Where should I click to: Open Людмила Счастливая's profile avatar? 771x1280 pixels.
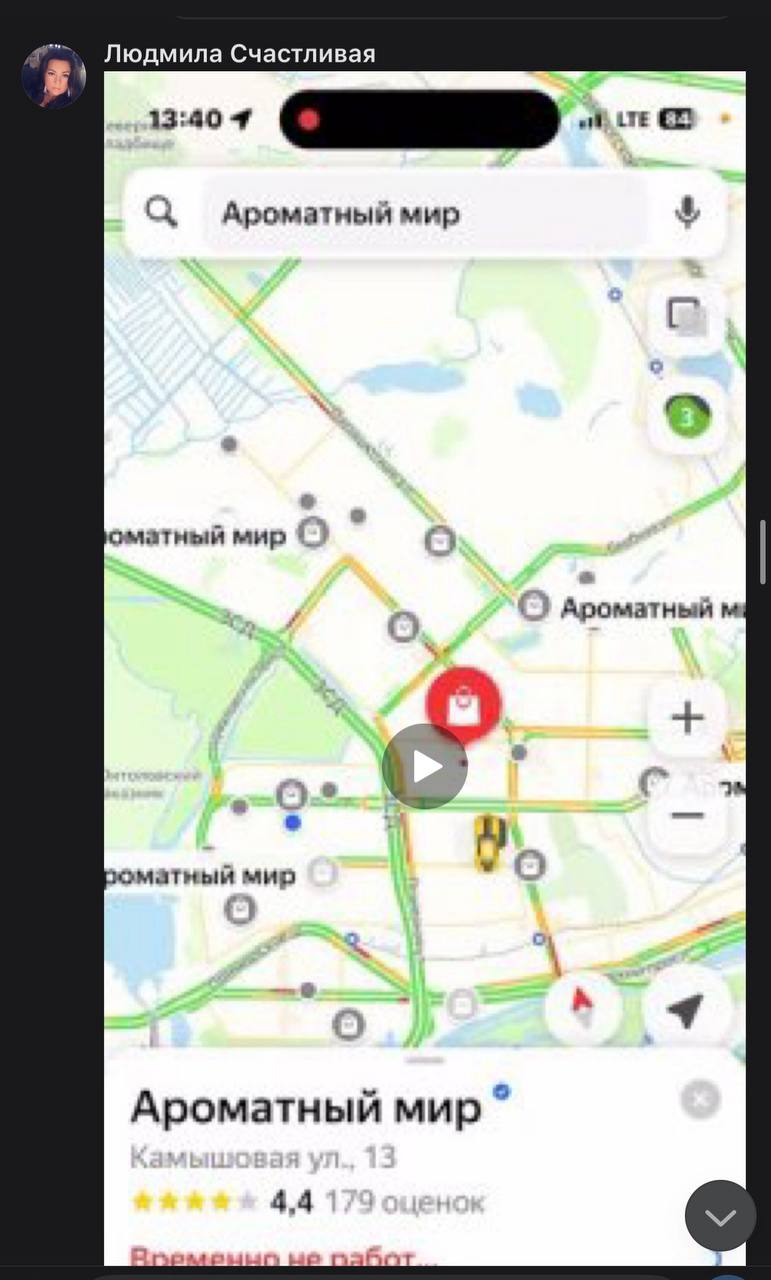(54, 75)
